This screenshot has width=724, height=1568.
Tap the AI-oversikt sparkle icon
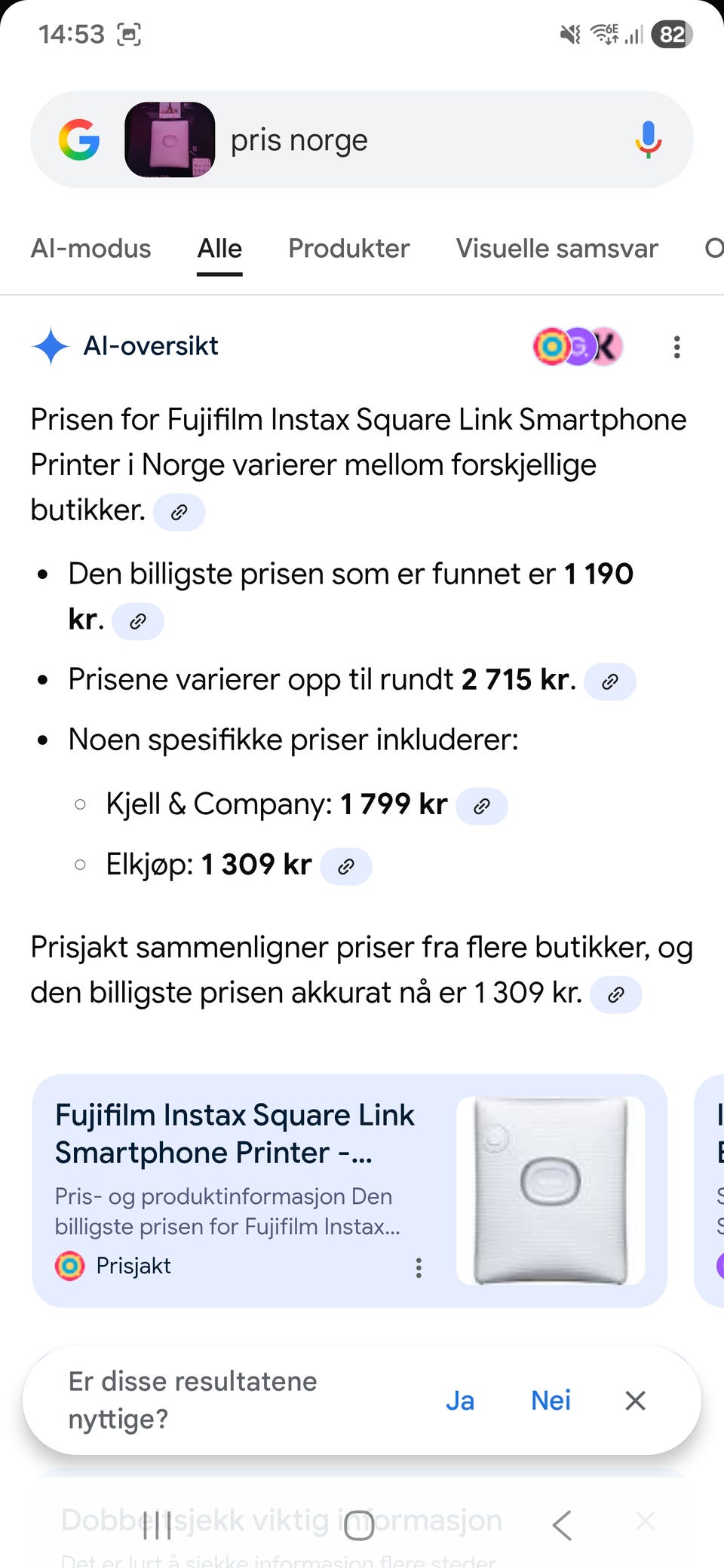(x=50, y=346)
